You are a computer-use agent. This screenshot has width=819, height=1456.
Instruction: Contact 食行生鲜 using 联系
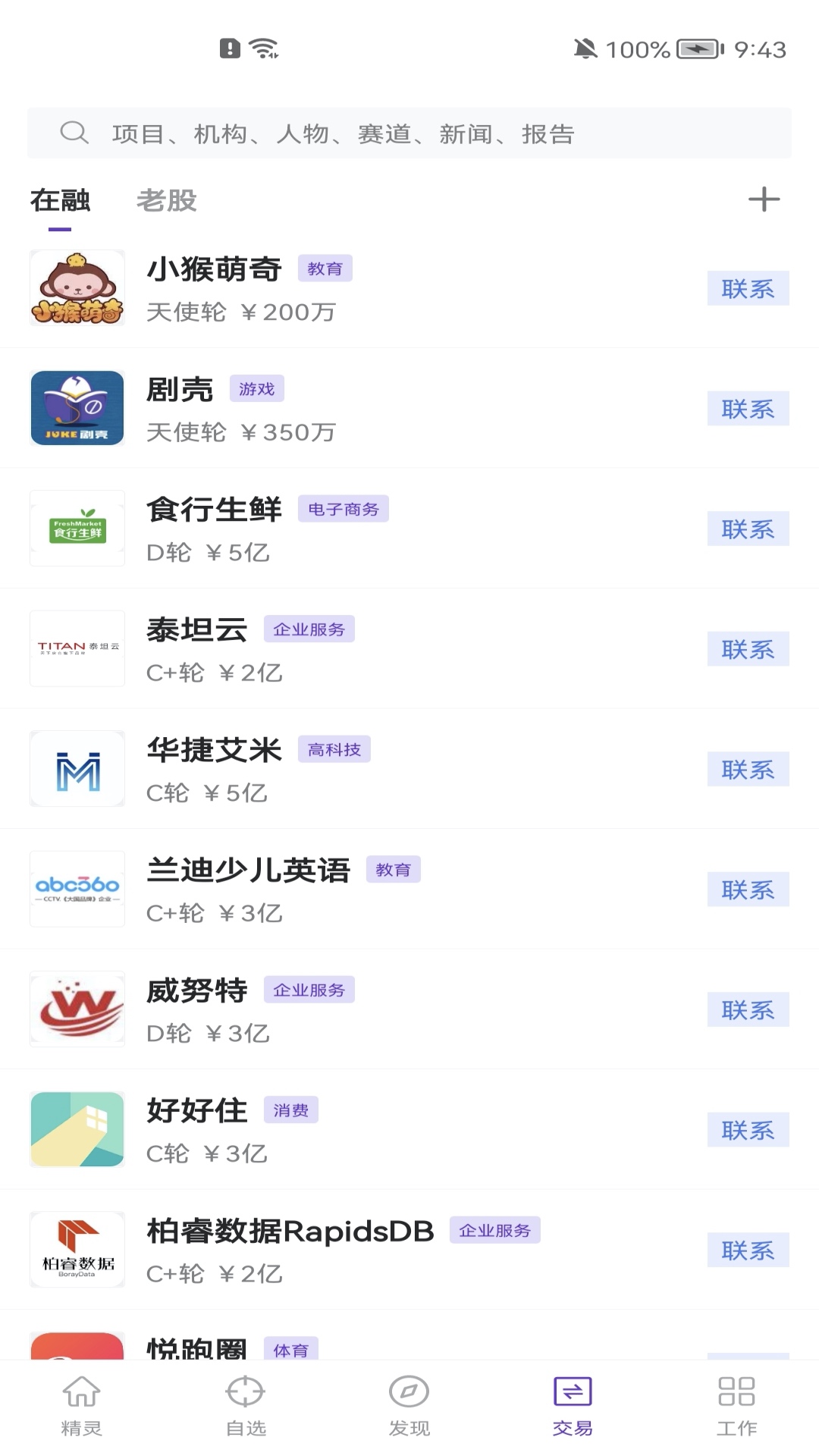point(748,529)
